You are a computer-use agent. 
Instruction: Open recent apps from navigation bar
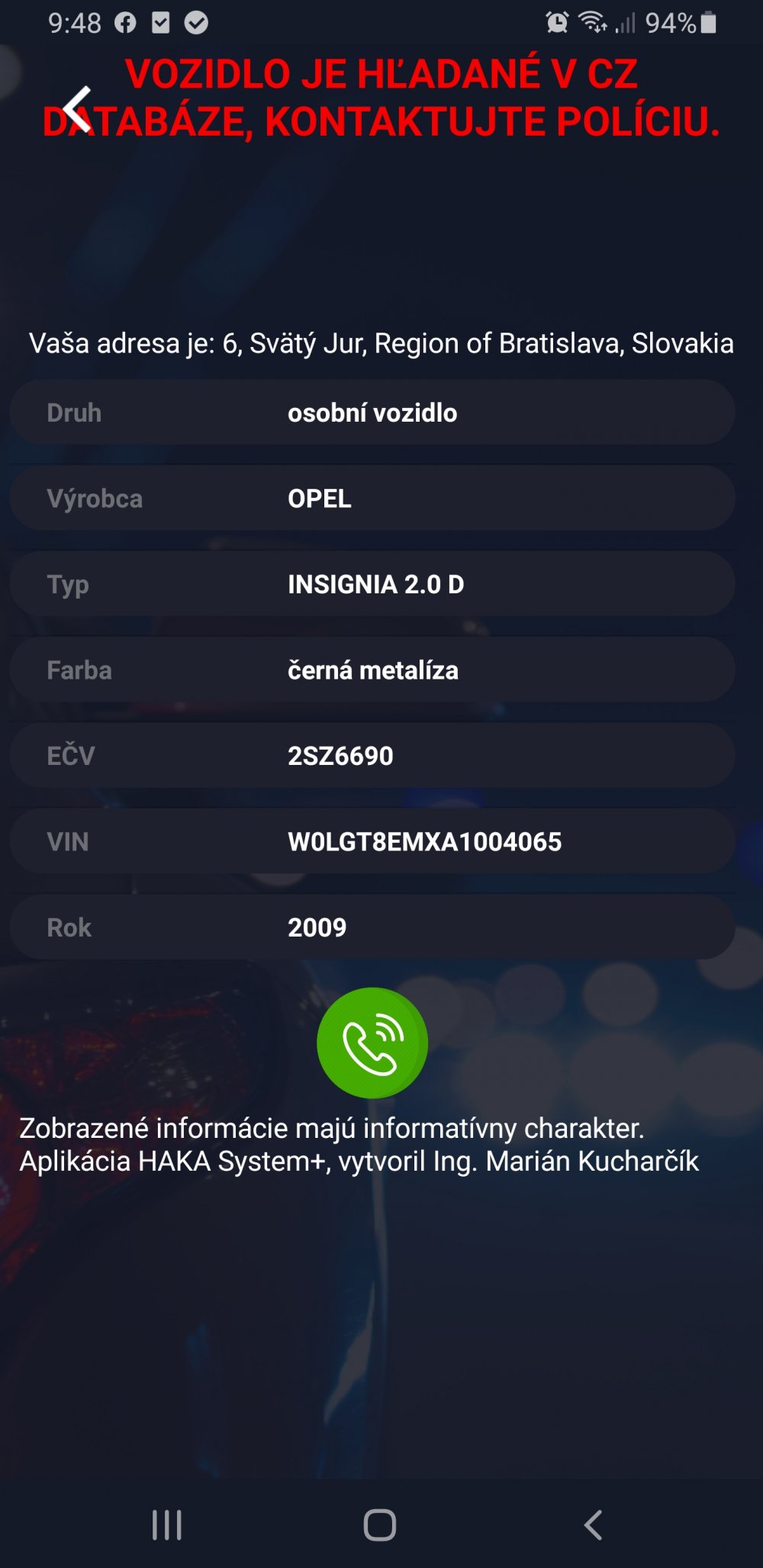click(167, 1525)
